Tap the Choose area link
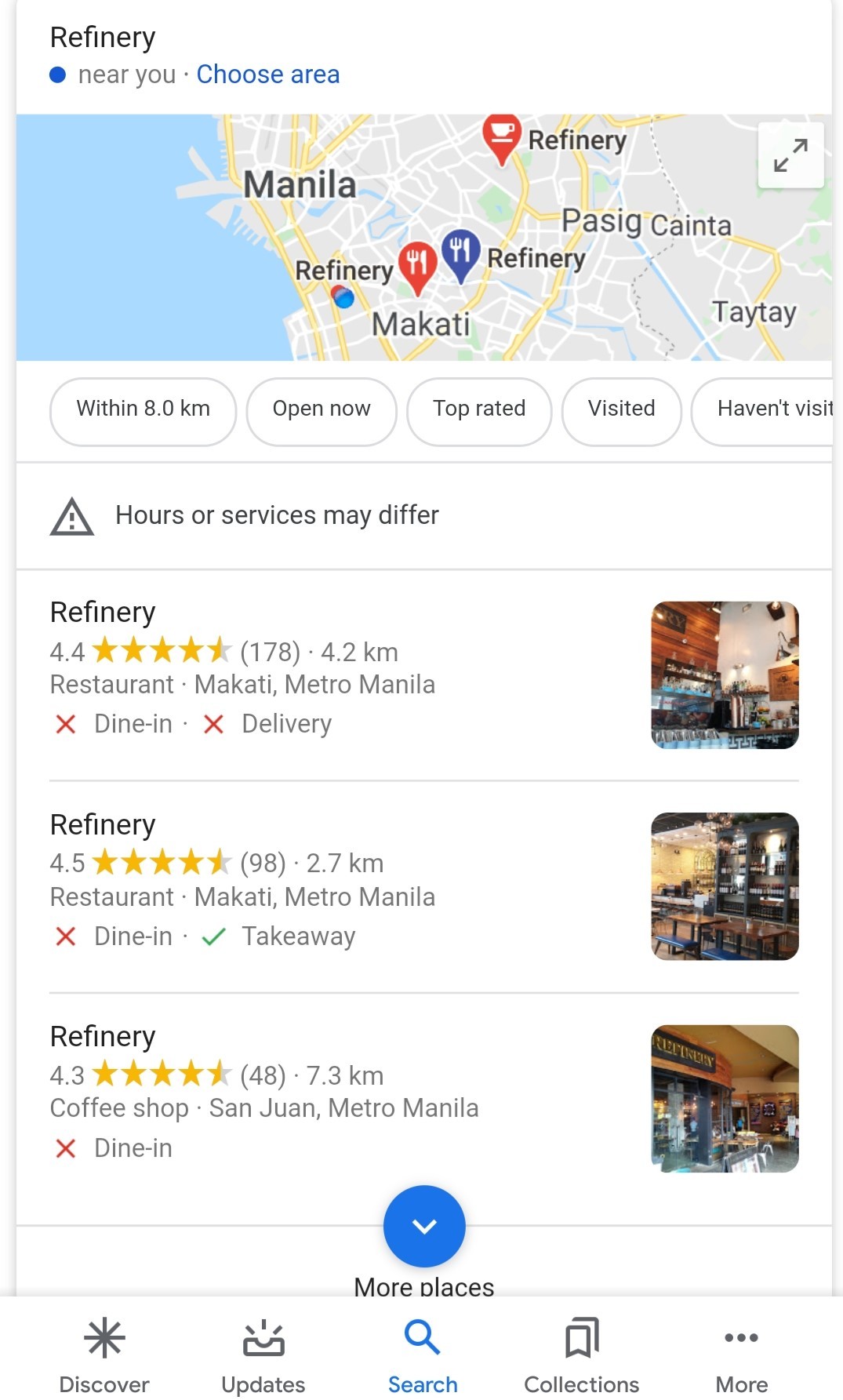Image resolution: width=843 pixels, height=1400 pixels. (267, 75)
